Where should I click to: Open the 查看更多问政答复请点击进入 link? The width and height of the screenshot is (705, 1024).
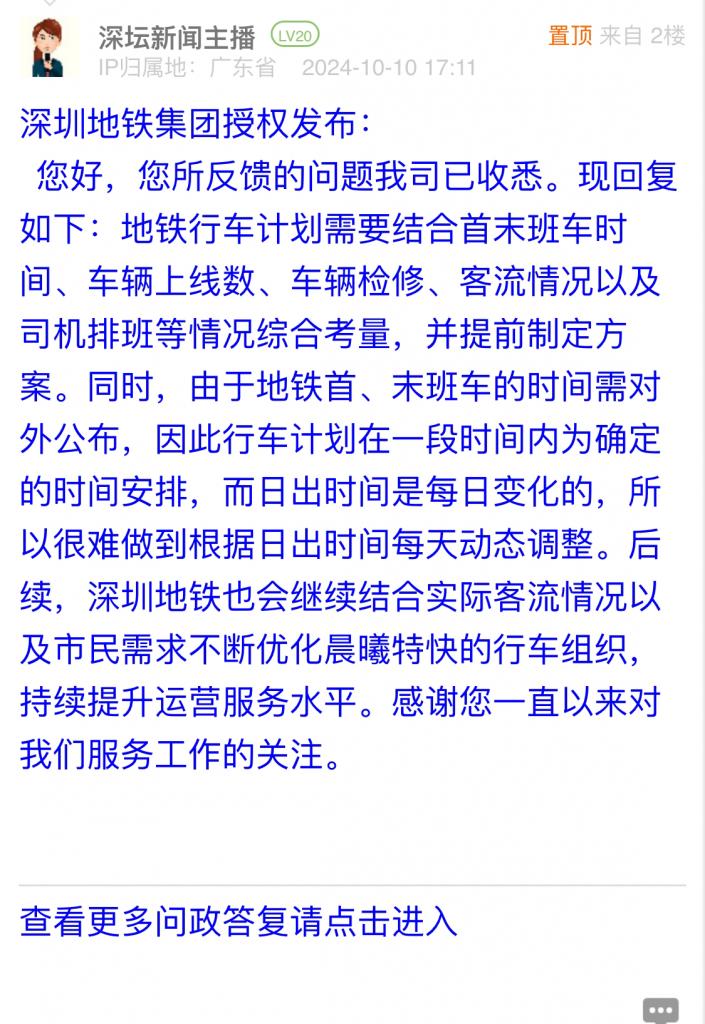click(238, 921)
